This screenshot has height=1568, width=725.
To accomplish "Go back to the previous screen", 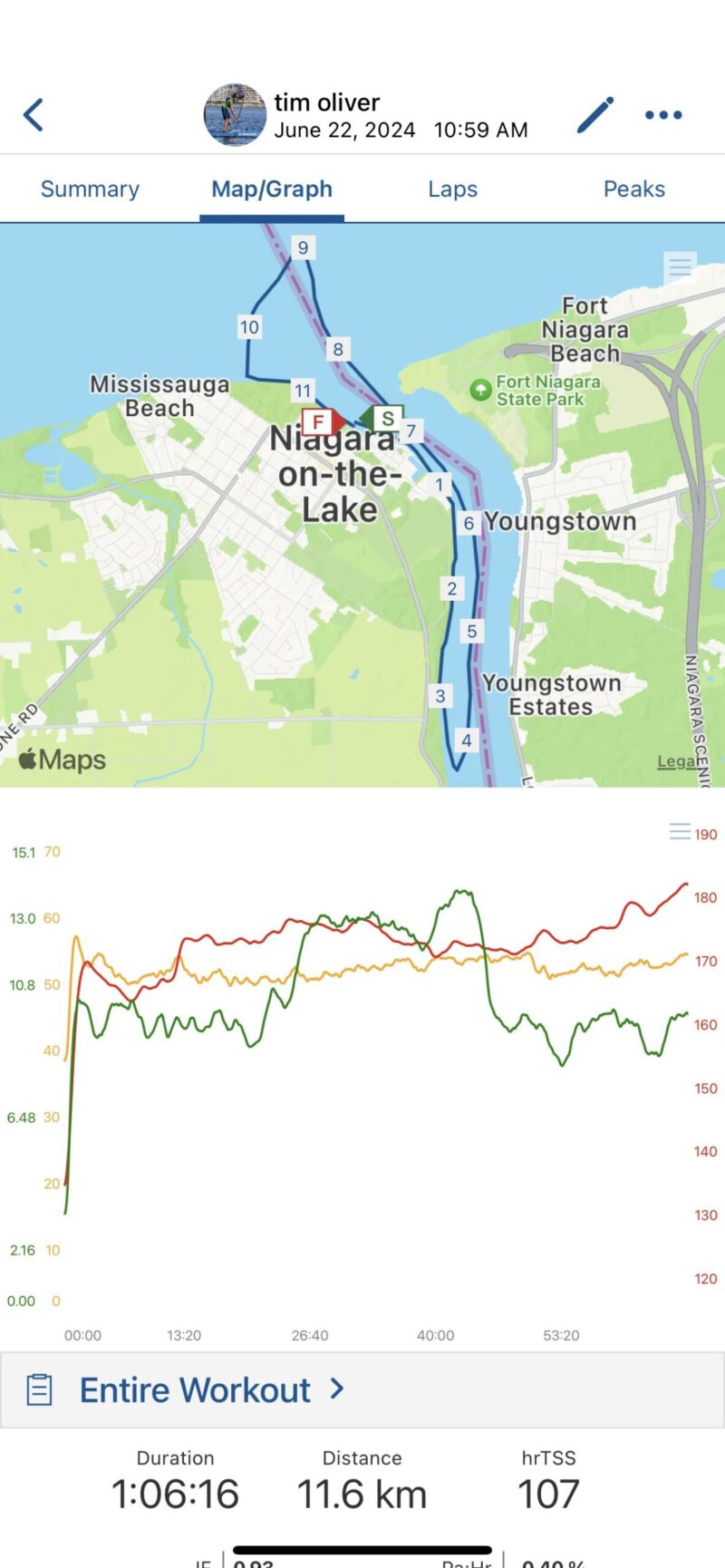I will tap(34, 115).
